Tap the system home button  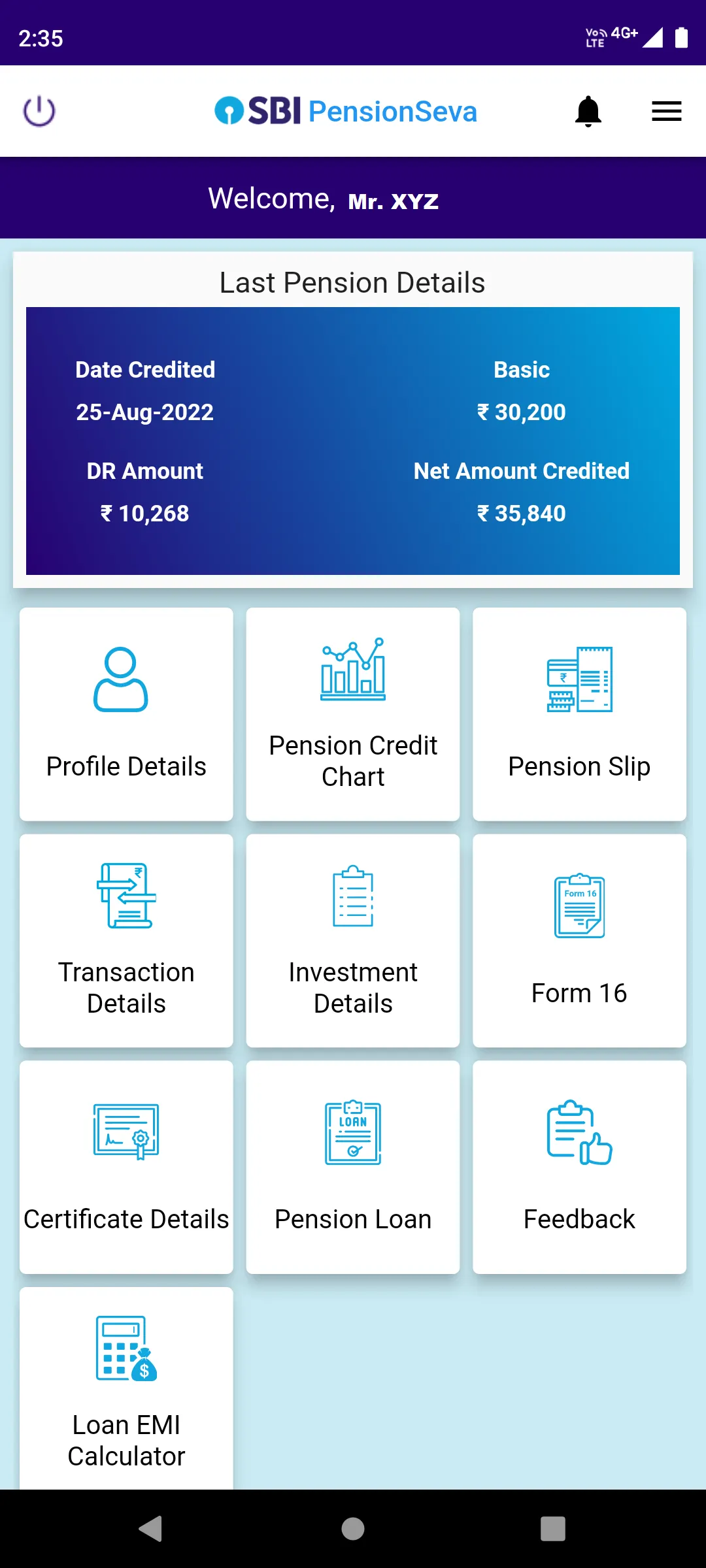point(353,1529)
